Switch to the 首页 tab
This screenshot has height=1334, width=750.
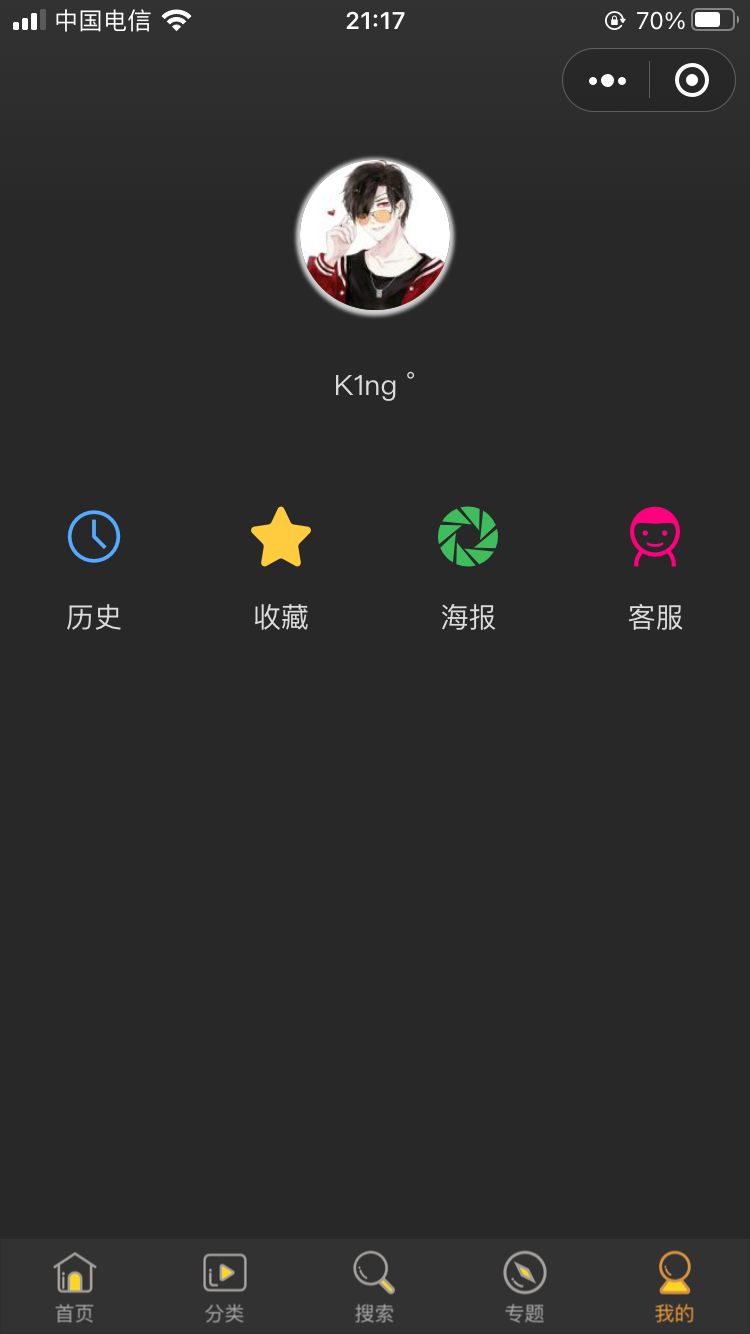[75, 1288]
